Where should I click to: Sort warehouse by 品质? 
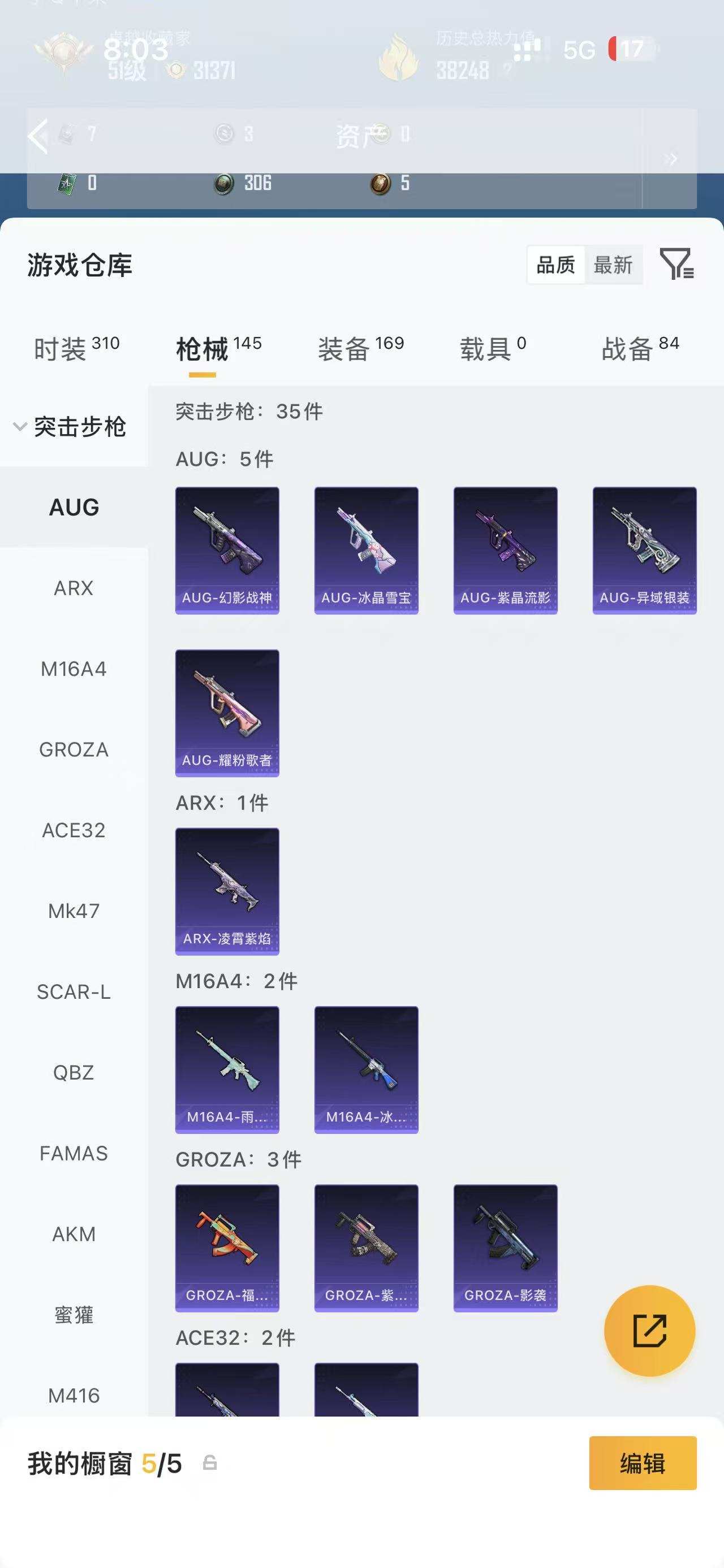[x=556, y=265]
